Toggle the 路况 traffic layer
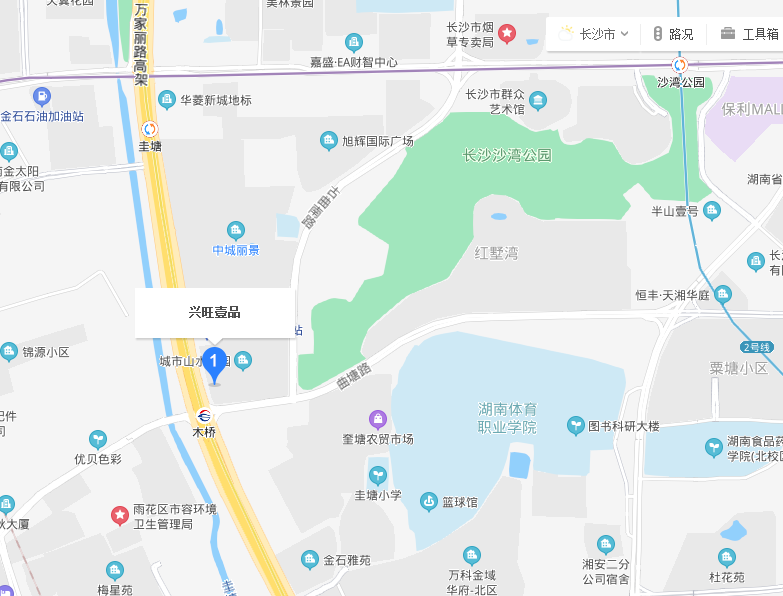The image size is (783, 596). pos(673,34)
